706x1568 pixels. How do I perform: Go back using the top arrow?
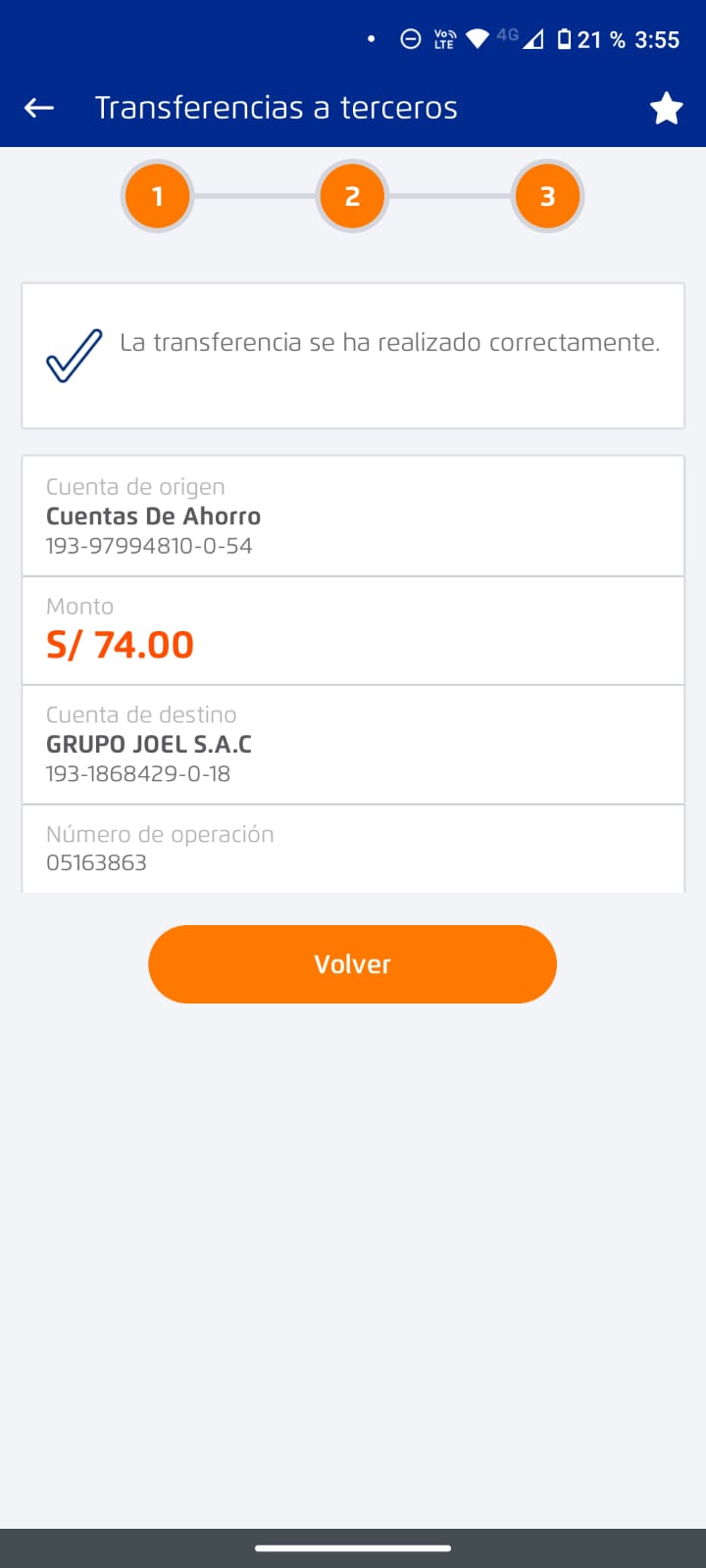39,108
